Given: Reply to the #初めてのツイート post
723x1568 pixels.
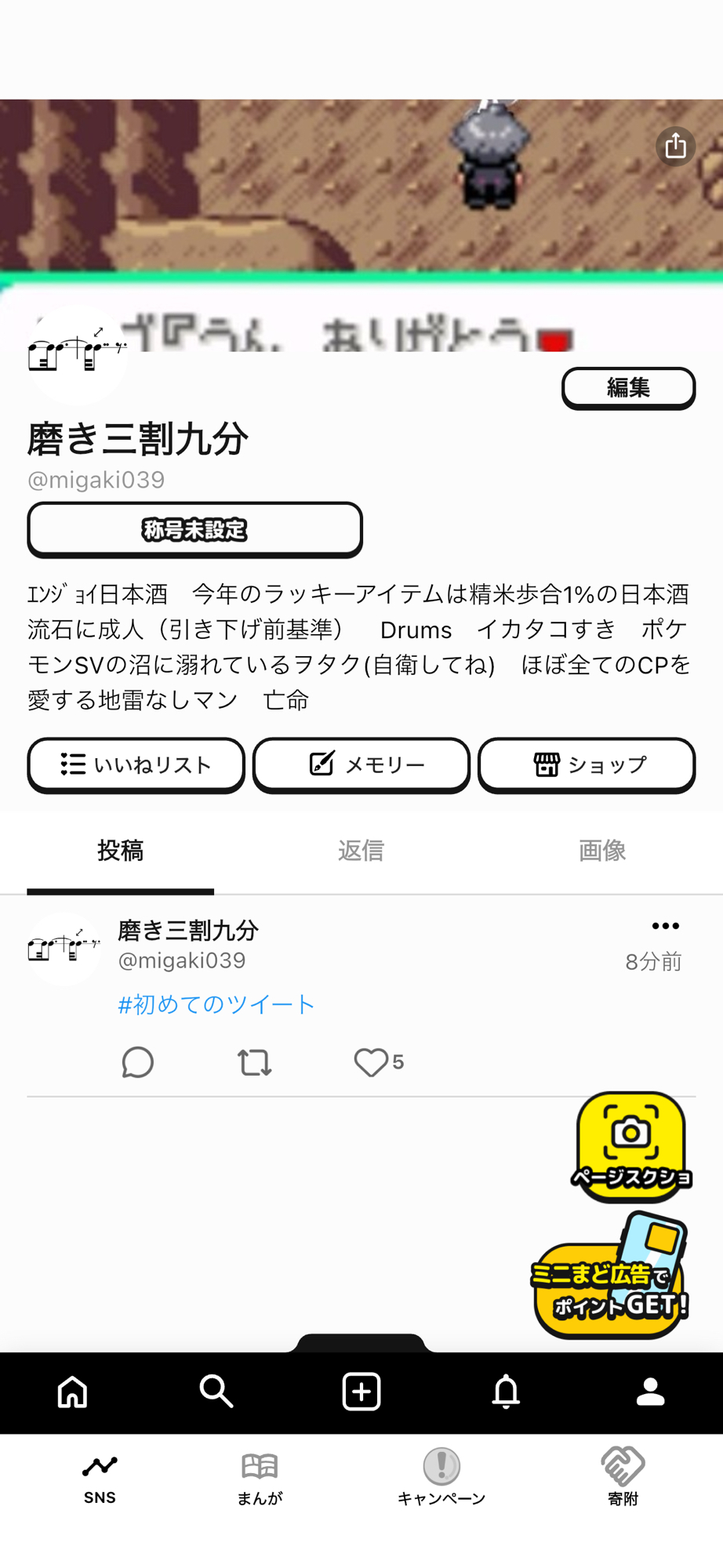Looking at the screenshot, I should tap(138, 1062).
